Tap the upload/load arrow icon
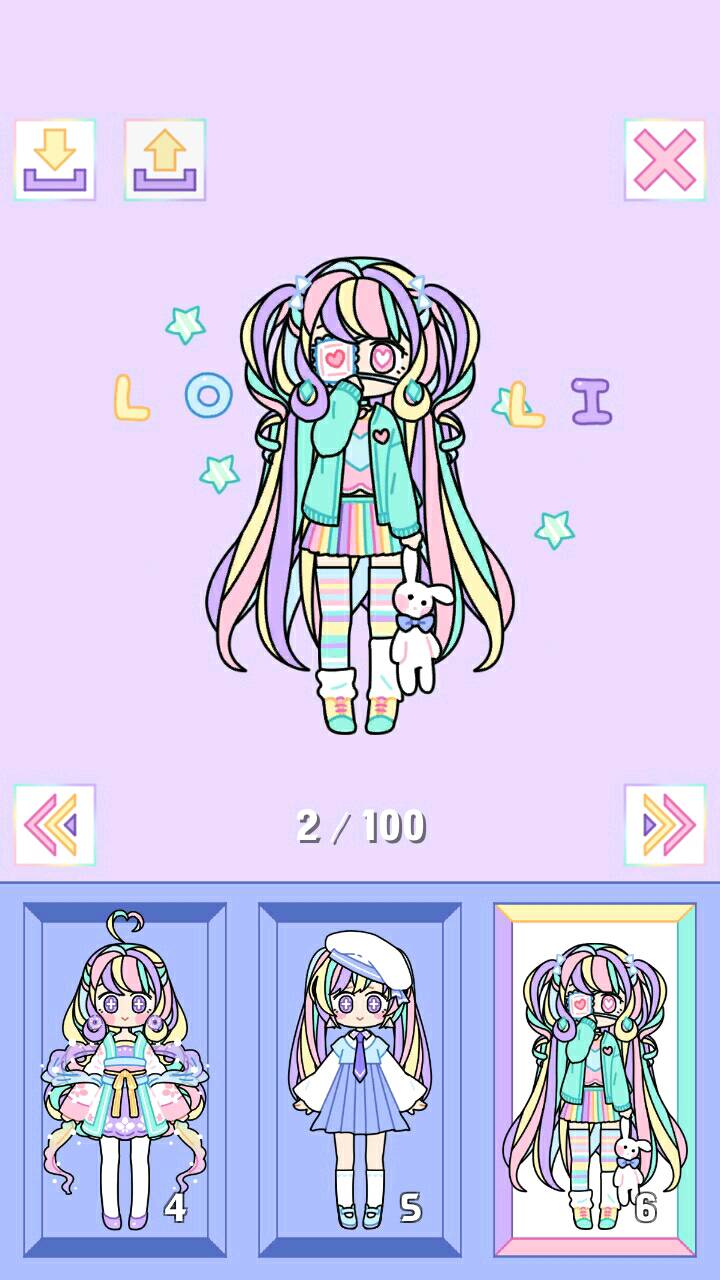The width and height of the screenshot is (720, 1280). click(x=165, y=160)
